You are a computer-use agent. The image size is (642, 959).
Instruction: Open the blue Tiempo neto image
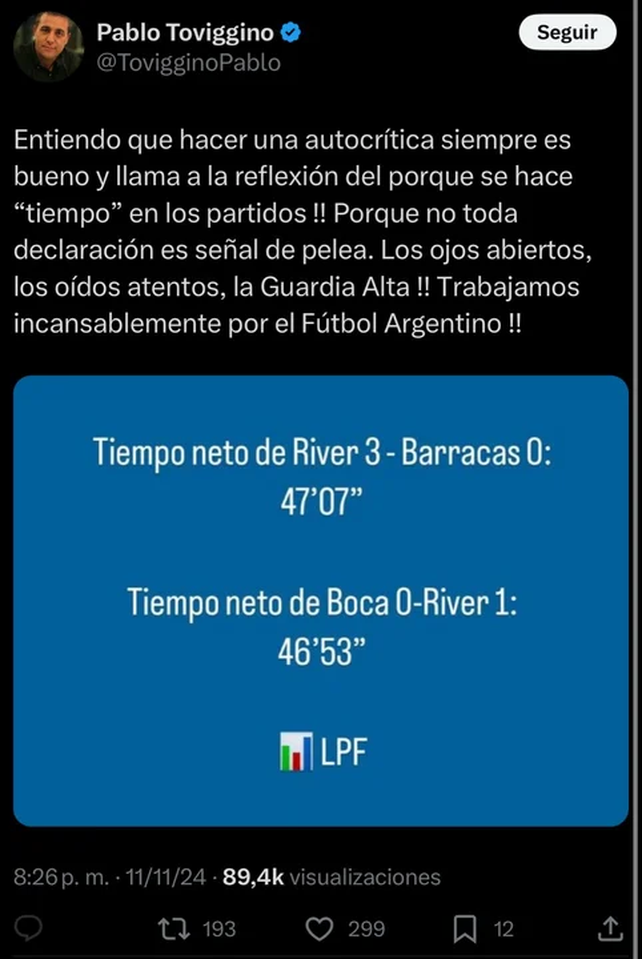pos(320,600)
